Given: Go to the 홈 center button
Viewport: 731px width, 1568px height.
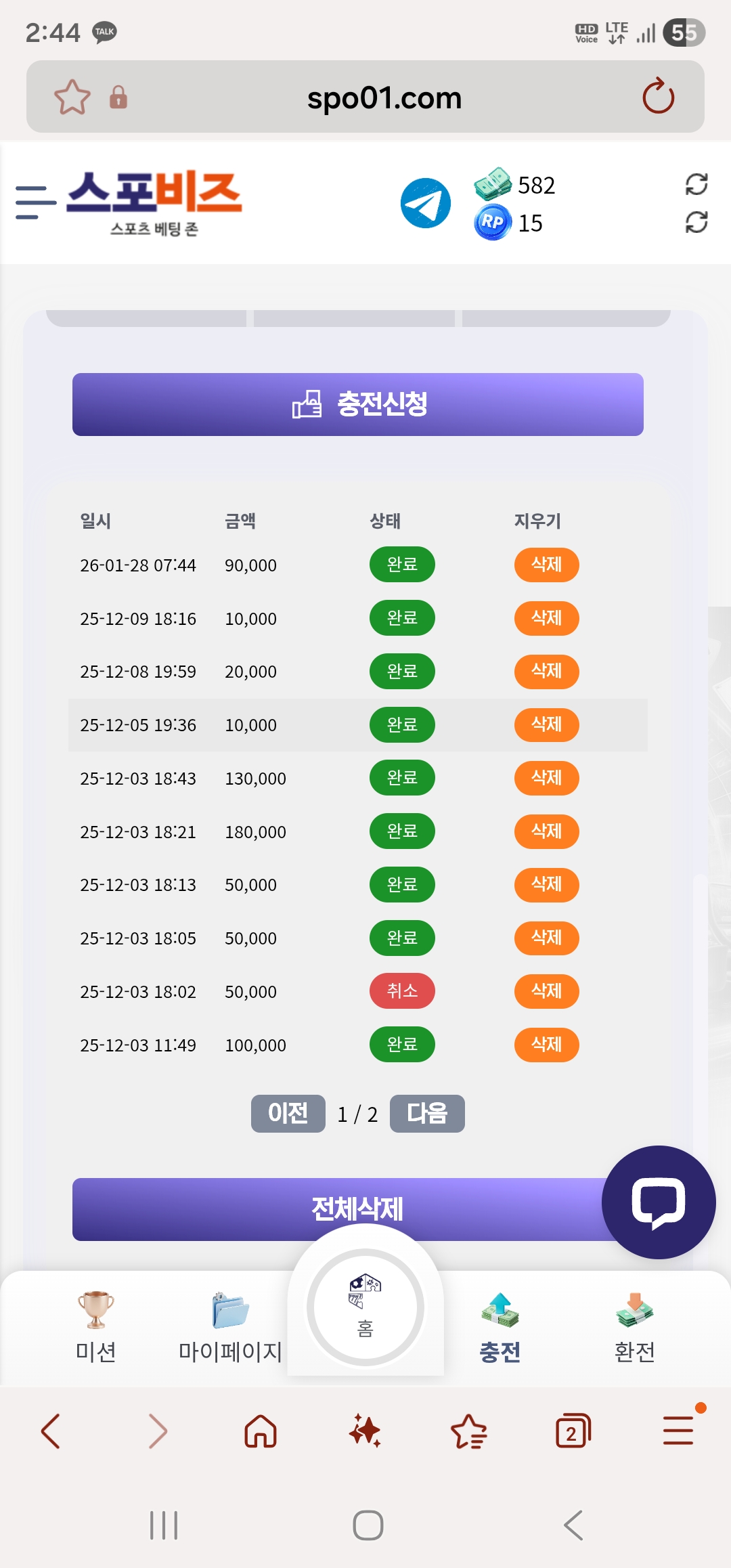Looking at the screenshot, I should pyautogui.click(x=365, y=1308).
